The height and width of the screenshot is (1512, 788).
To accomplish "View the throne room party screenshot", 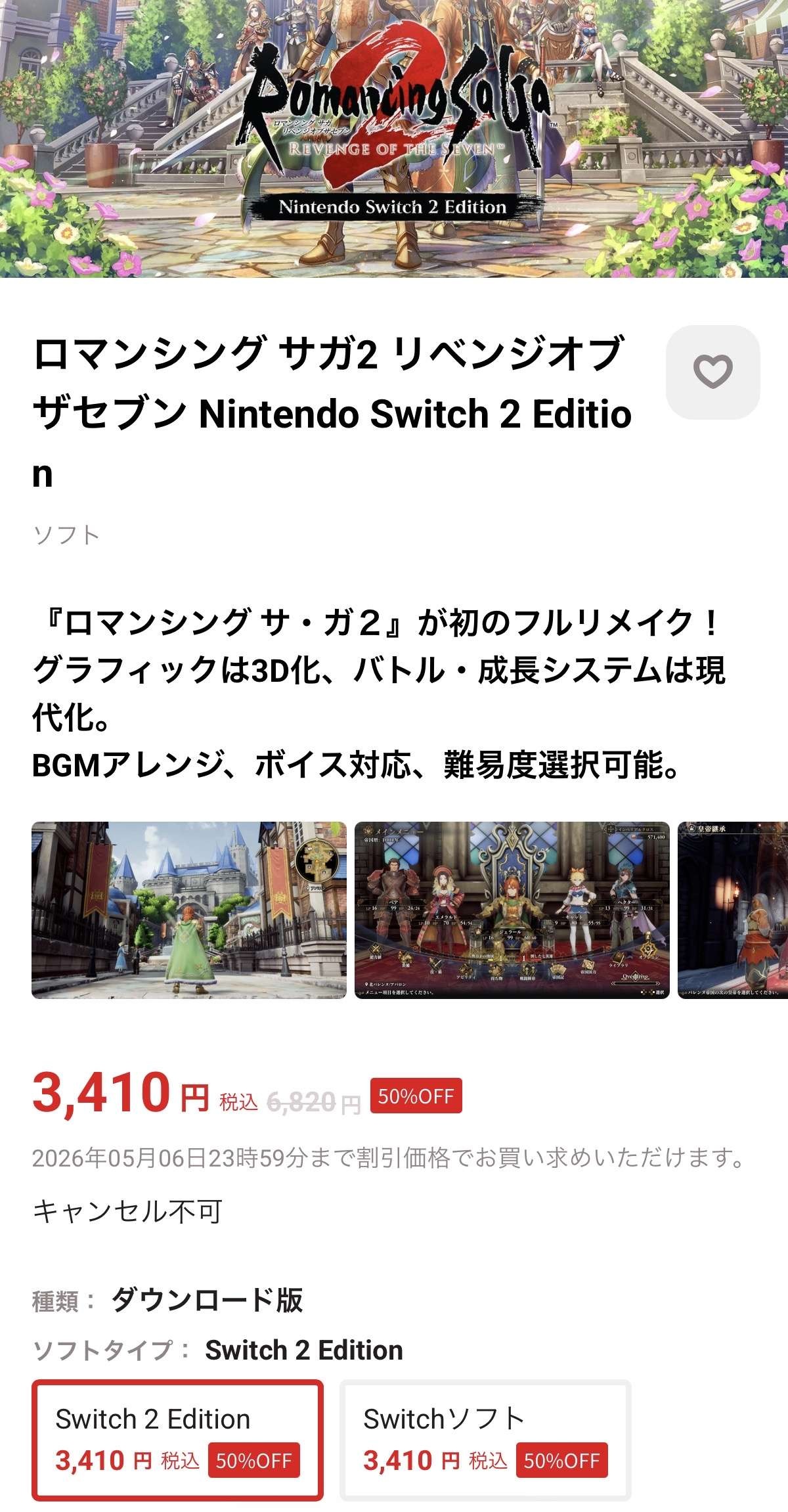I will click(512, 910).
